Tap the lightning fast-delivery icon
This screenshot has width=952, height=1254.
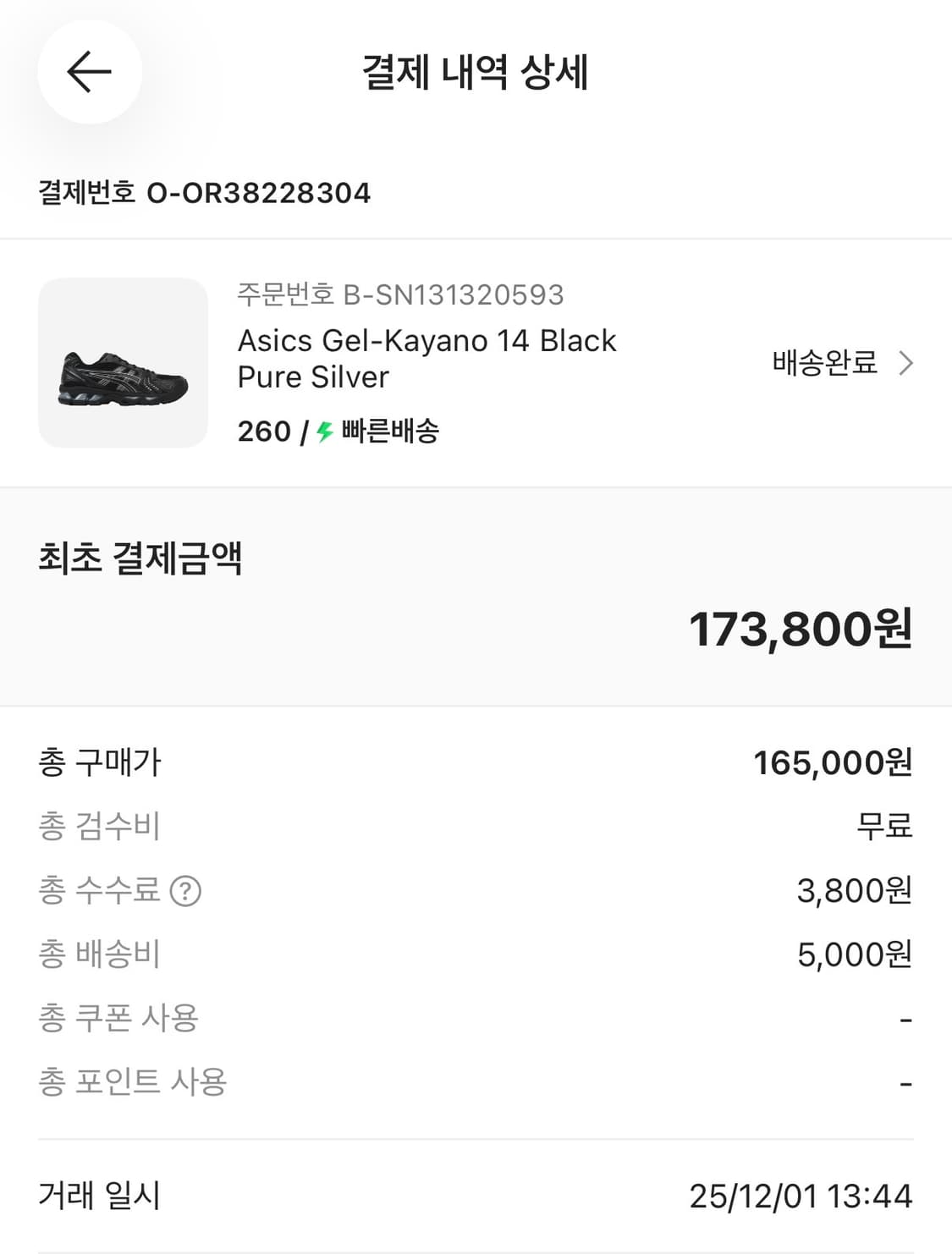324,432
